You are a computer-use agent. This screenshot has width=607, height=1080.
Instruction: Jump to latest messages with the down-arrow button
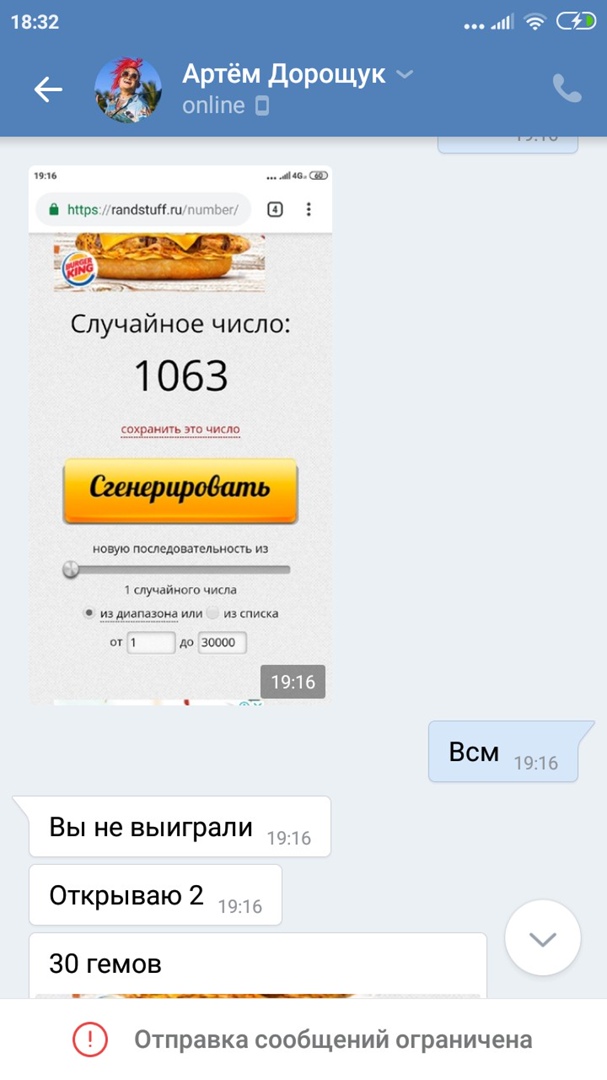tap(542, 938)
